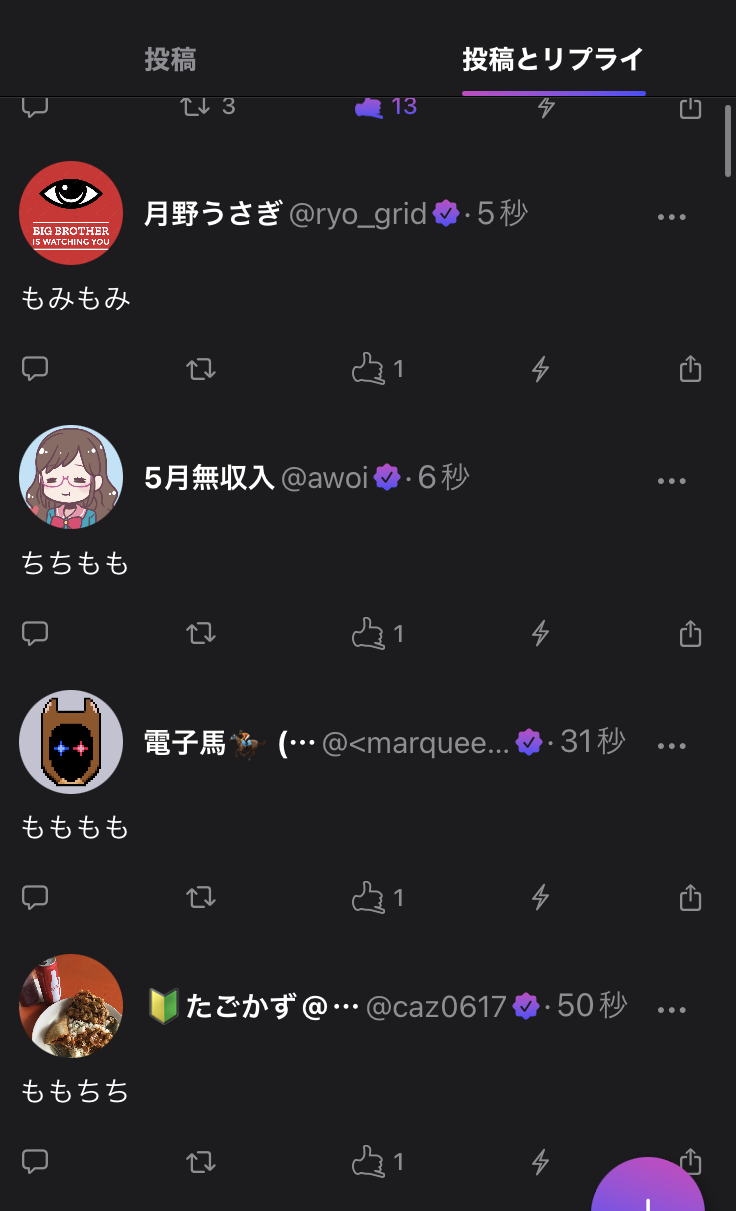Viewport: 736px width, 1211px height.
Task: Reply to the ももも post by 電子馬
Action: (35, 897)
